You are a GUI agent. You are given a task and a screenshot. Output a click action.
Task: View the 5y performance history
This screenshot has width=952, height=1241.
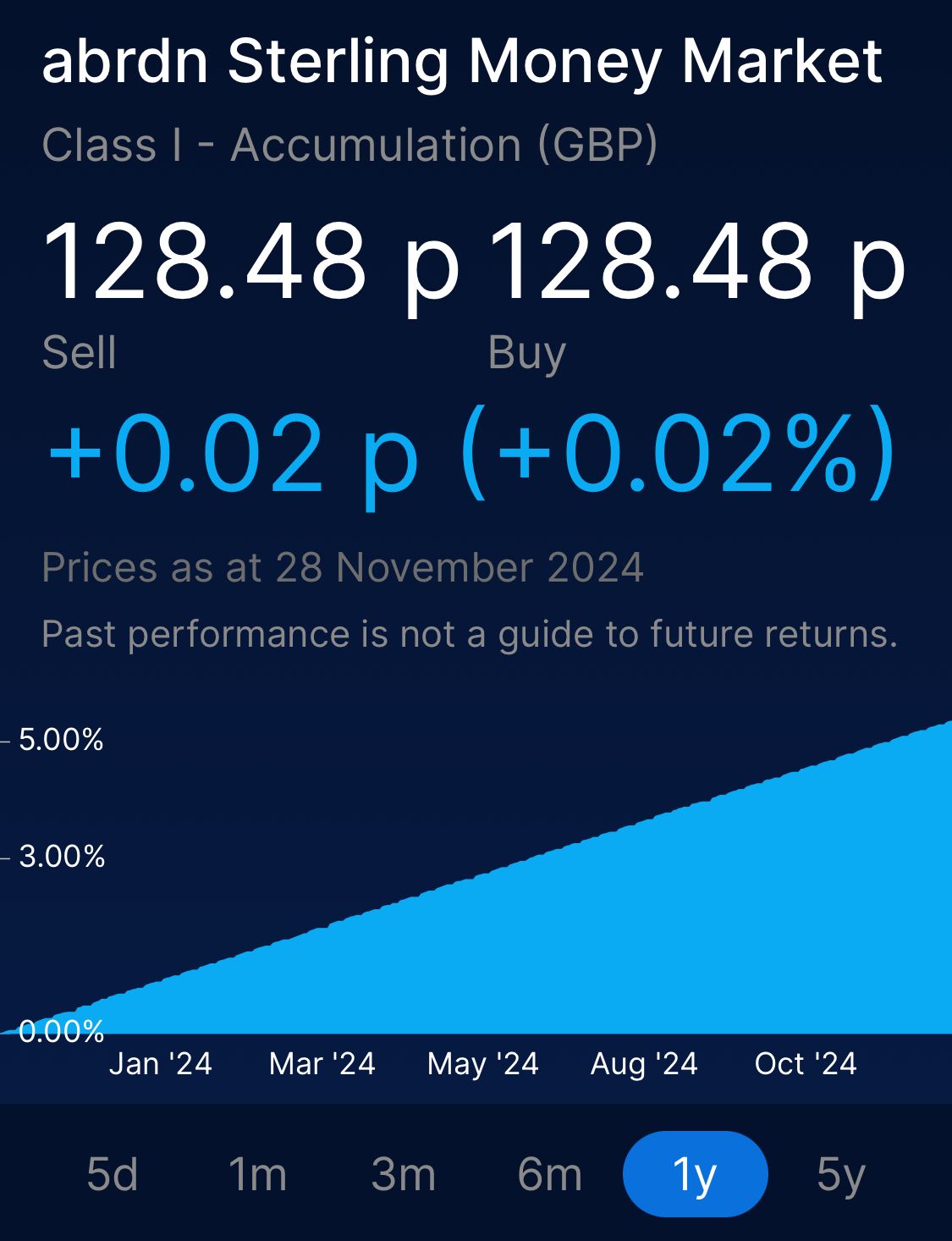[840, 1174]
